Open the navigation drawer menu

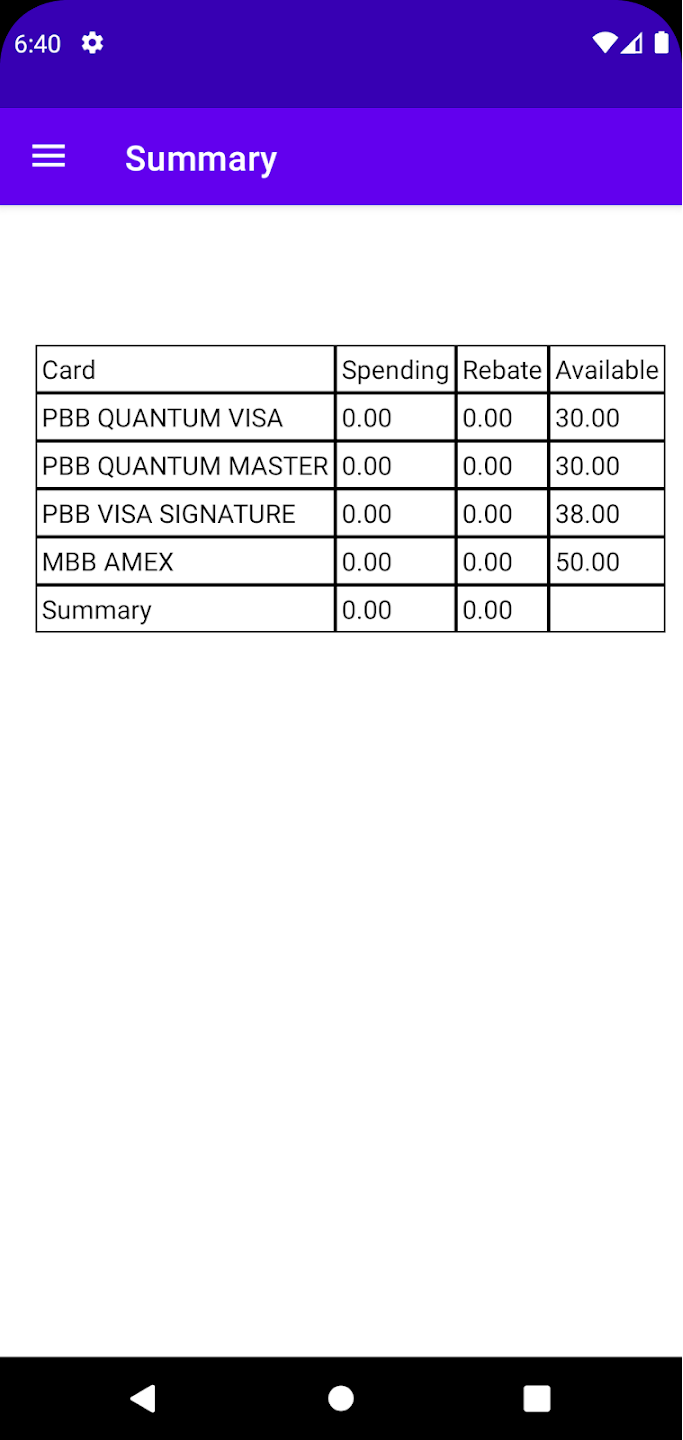[49, 157]
